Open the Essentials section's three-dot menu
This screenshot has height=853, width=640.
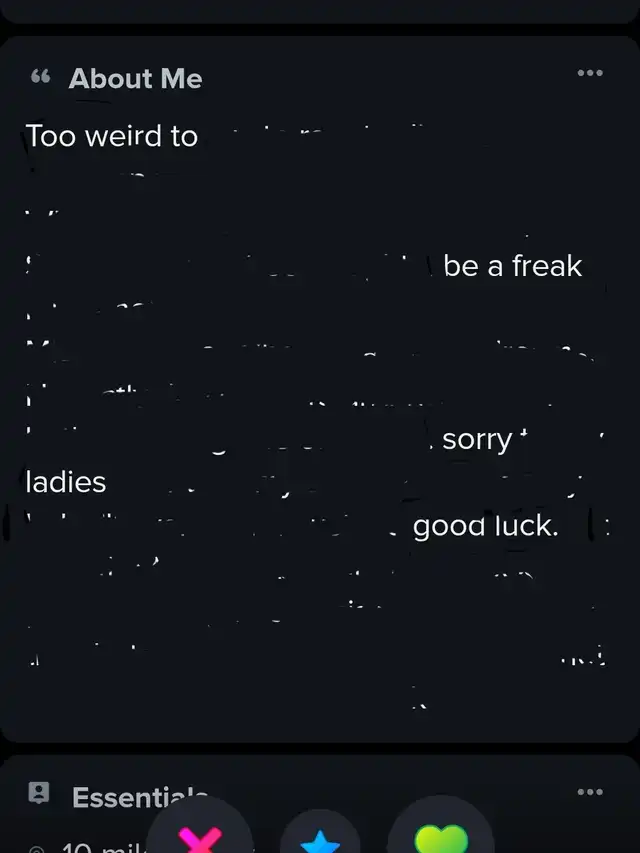point(590,792)
